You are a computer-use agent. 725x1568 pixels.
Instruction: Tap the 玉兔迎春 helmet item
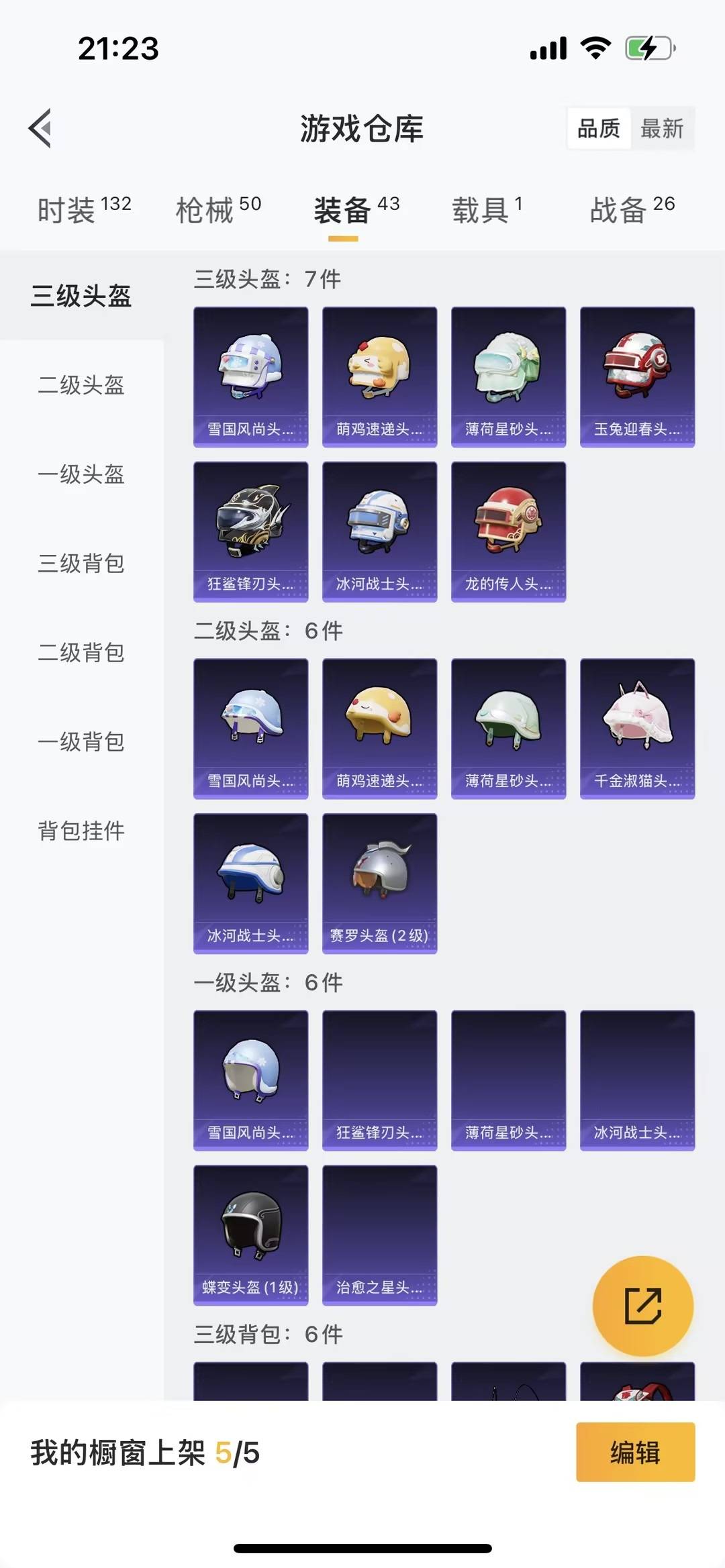pos(636,376)
